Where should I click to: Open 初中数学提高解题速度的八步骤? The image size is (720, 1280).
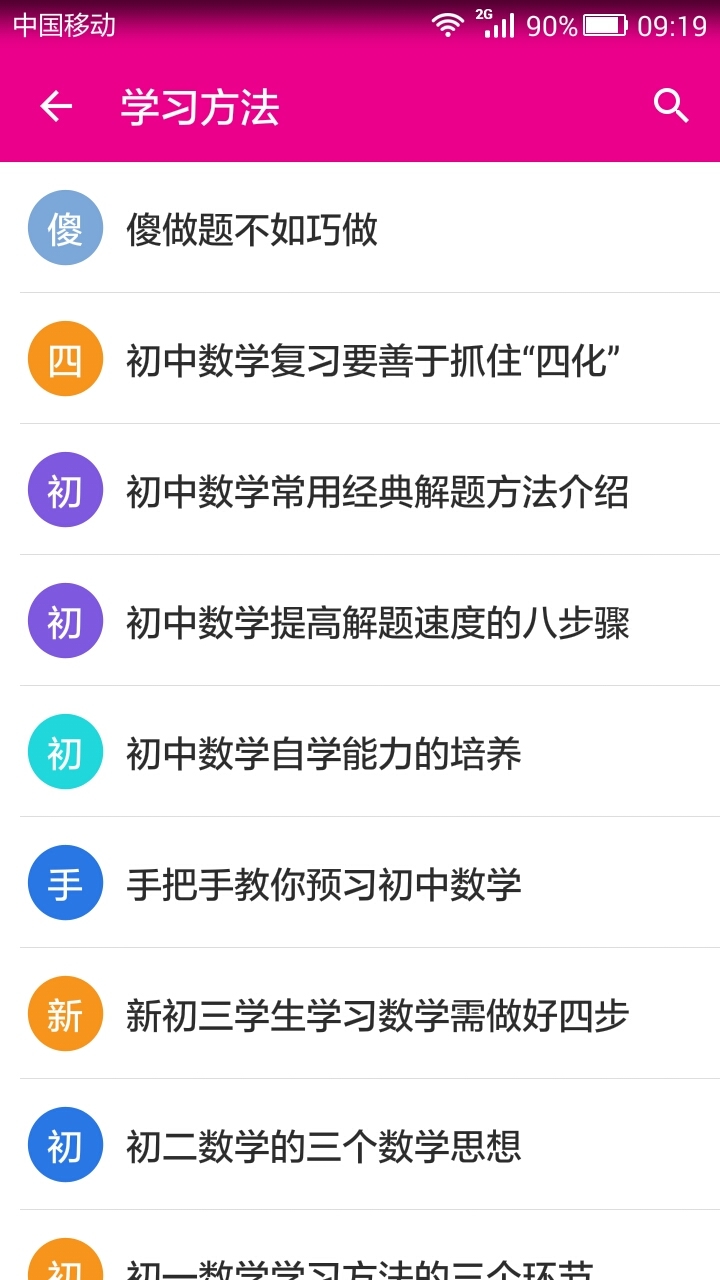point(360,621)
